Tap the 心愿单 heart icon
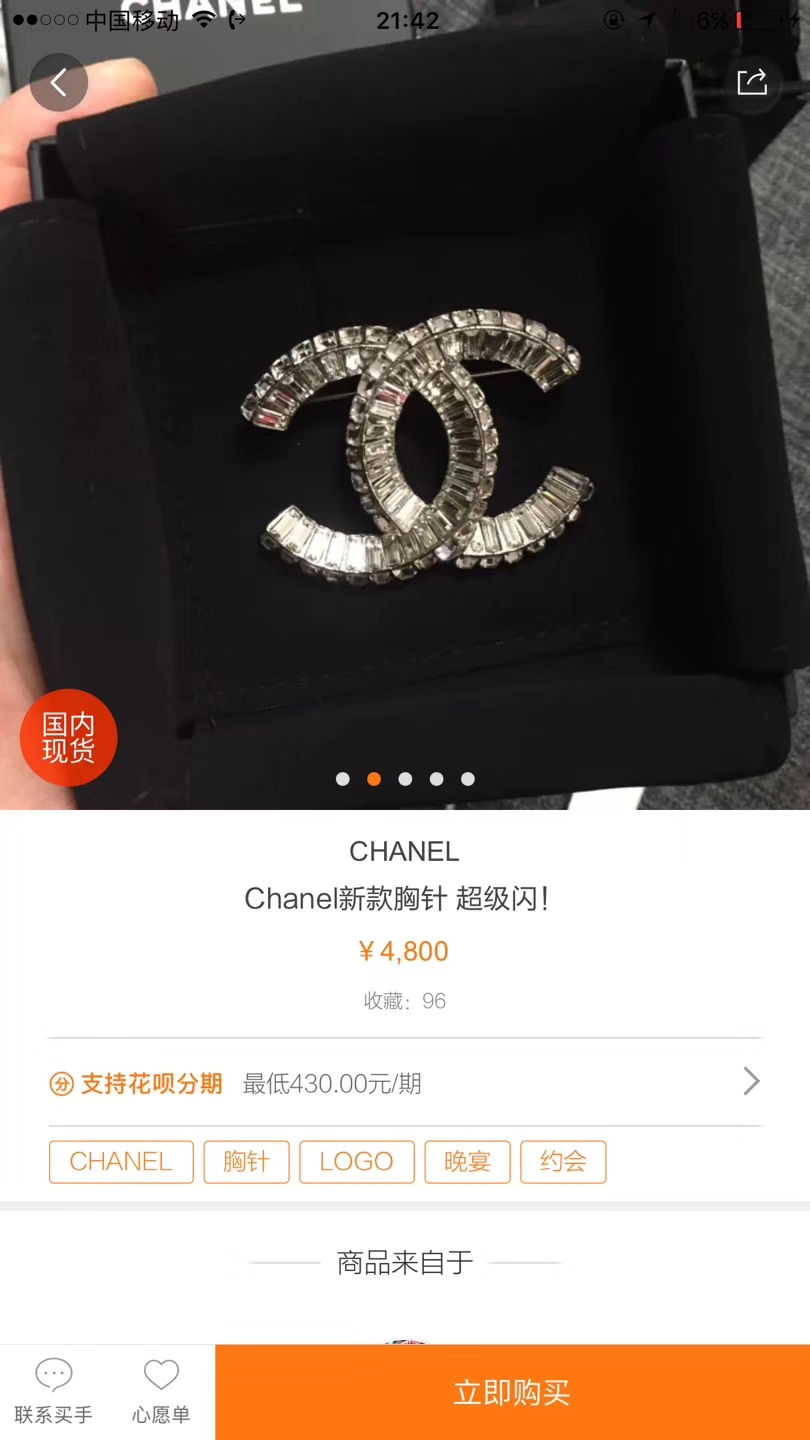Screen dimensions: 810x1440 click(x=160, y=1374)
